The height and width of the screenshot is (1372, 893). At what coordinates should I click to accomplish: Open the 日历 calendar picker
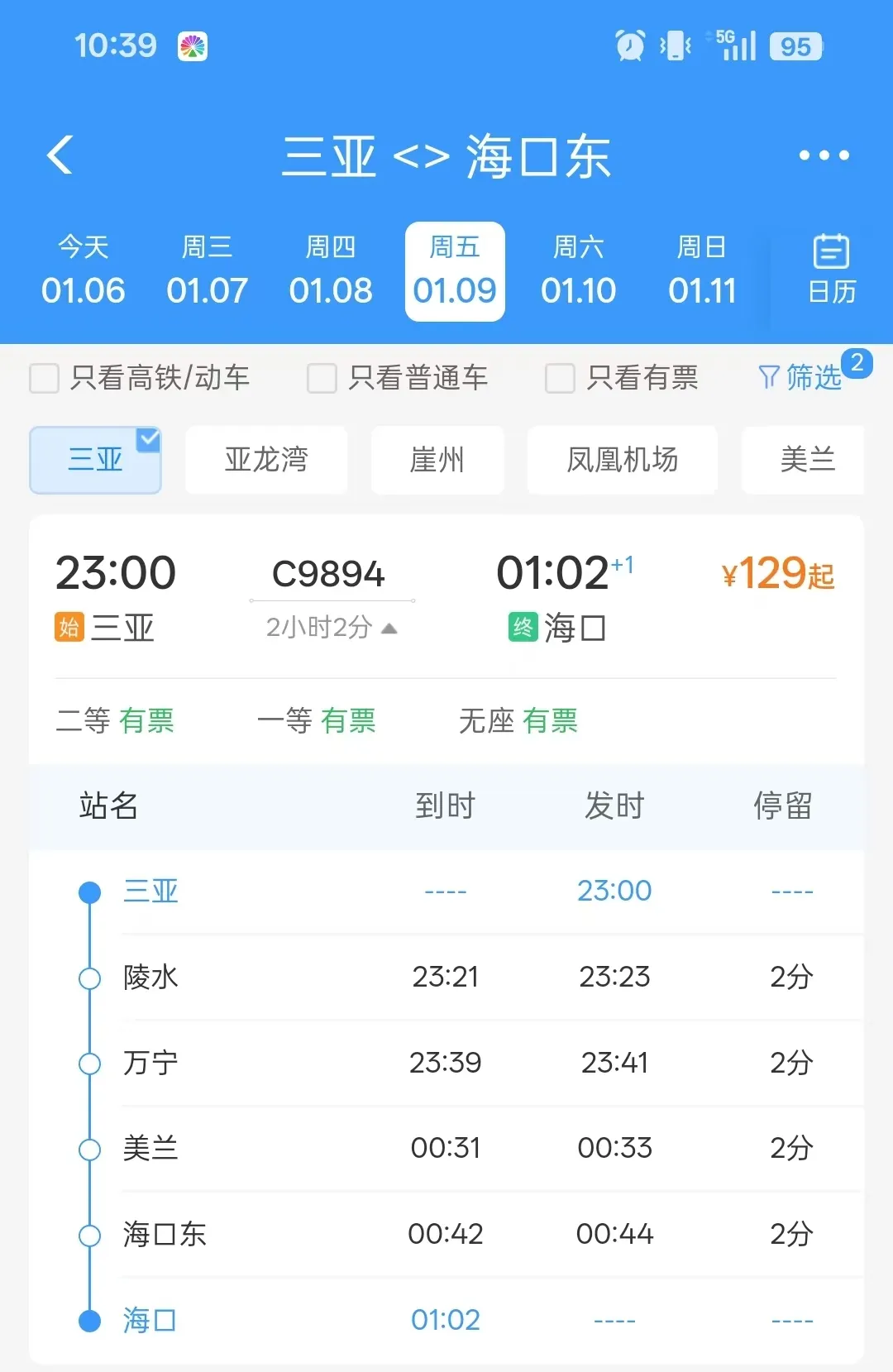tap(831, 270)
